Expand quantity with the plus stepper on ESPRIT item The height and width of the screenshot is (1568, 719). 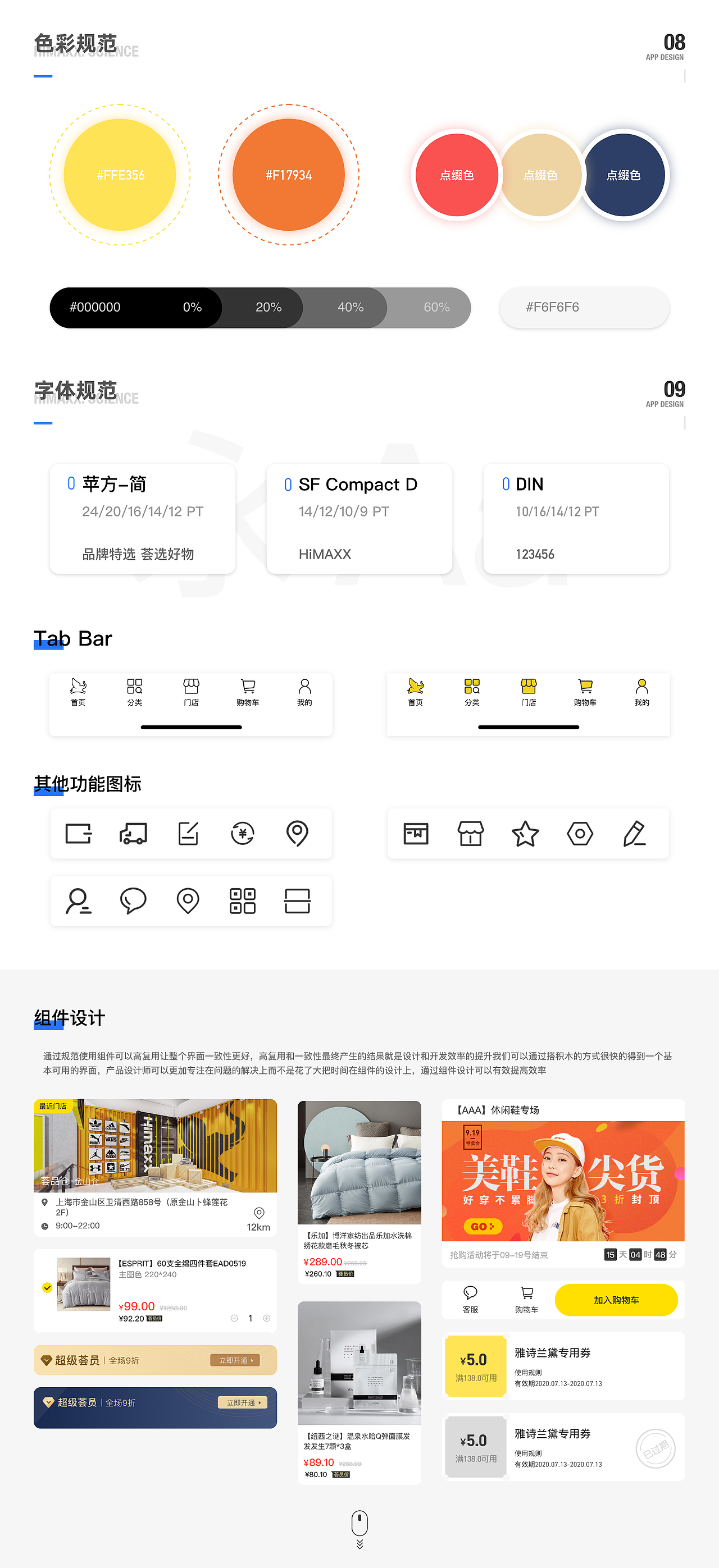(266, 1318)
